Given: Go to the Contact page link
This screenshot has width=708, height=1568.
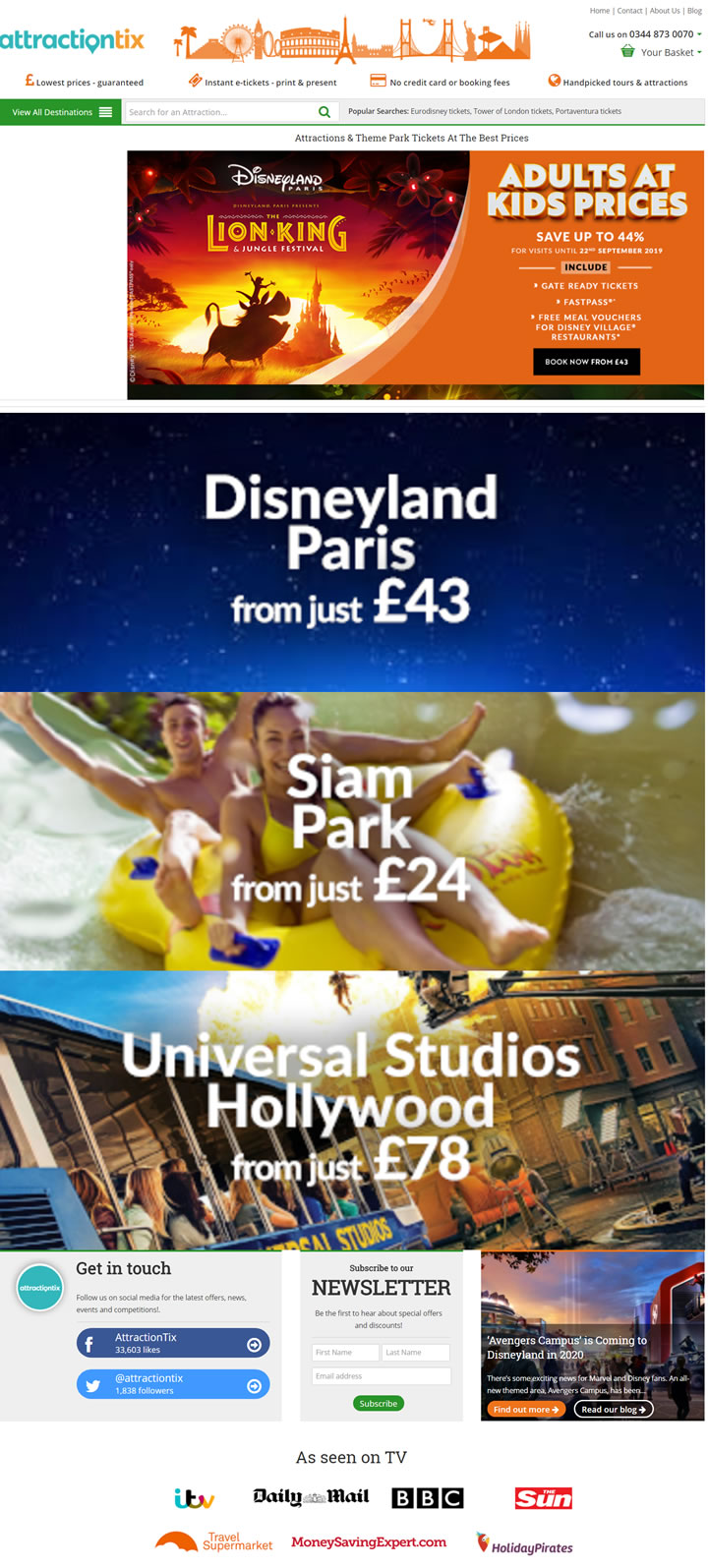Looking at the screenshot, I should [x=629, y=11].
